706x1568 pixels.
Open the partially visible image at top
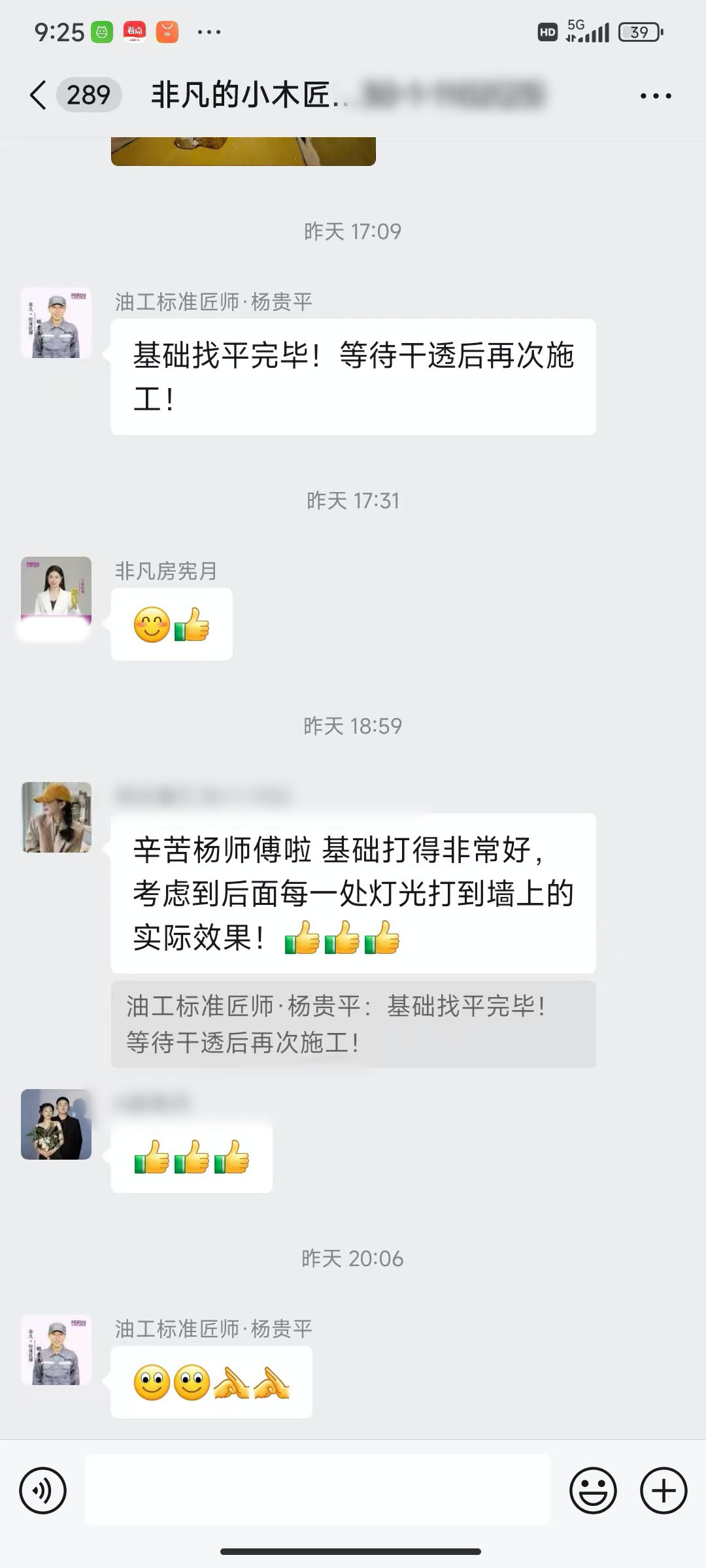click(243, 151)
